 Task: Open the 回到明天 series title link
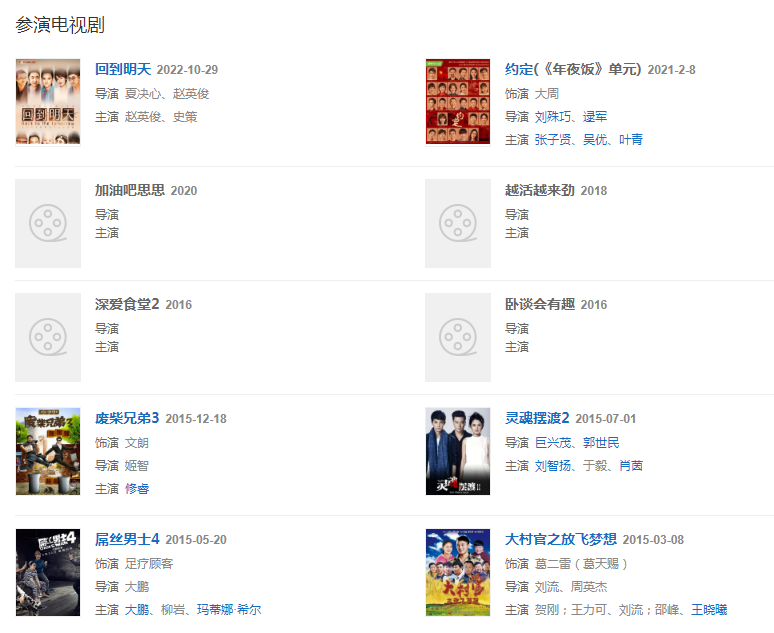point(123,69)
